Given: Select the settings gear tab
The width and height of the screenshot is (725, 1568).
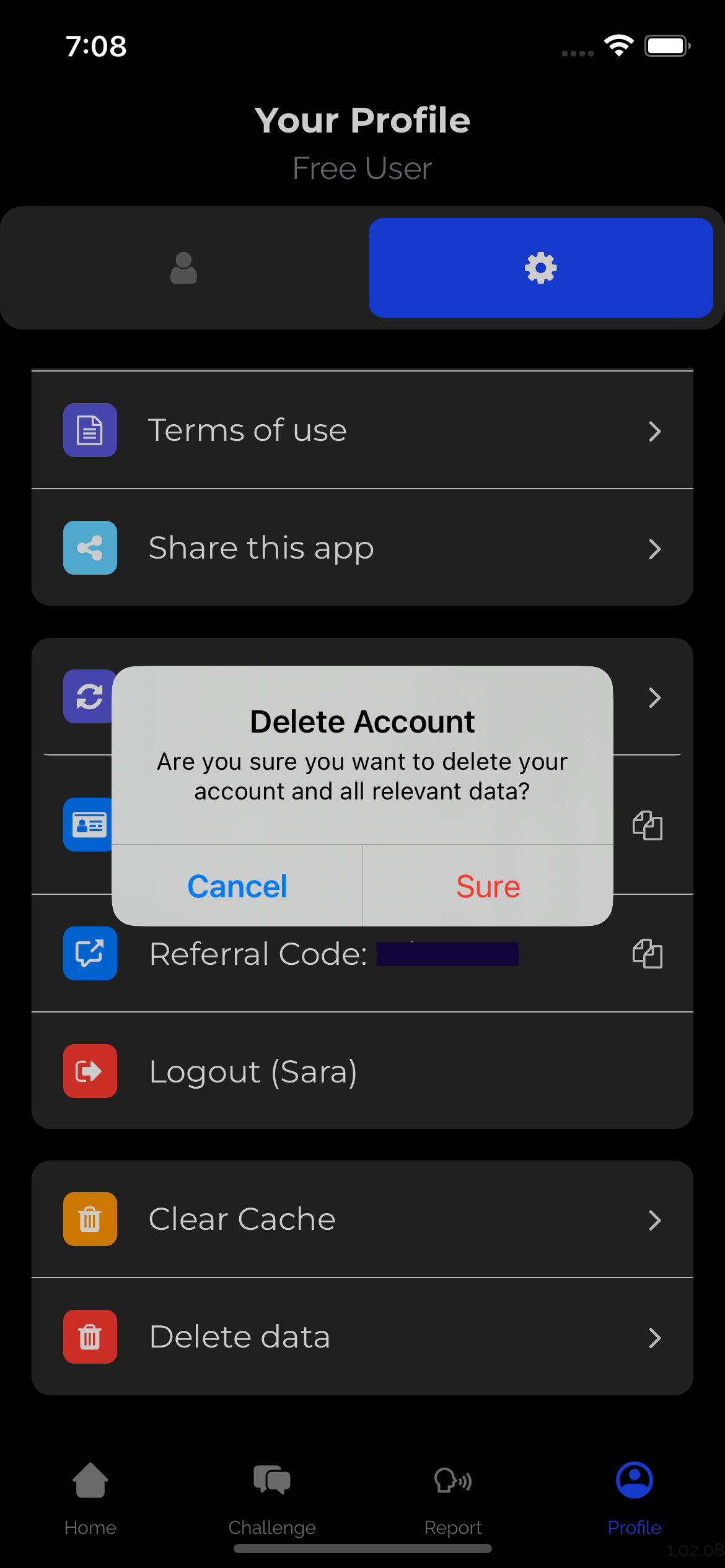Looking at the screenshot, I should point(540,268).
